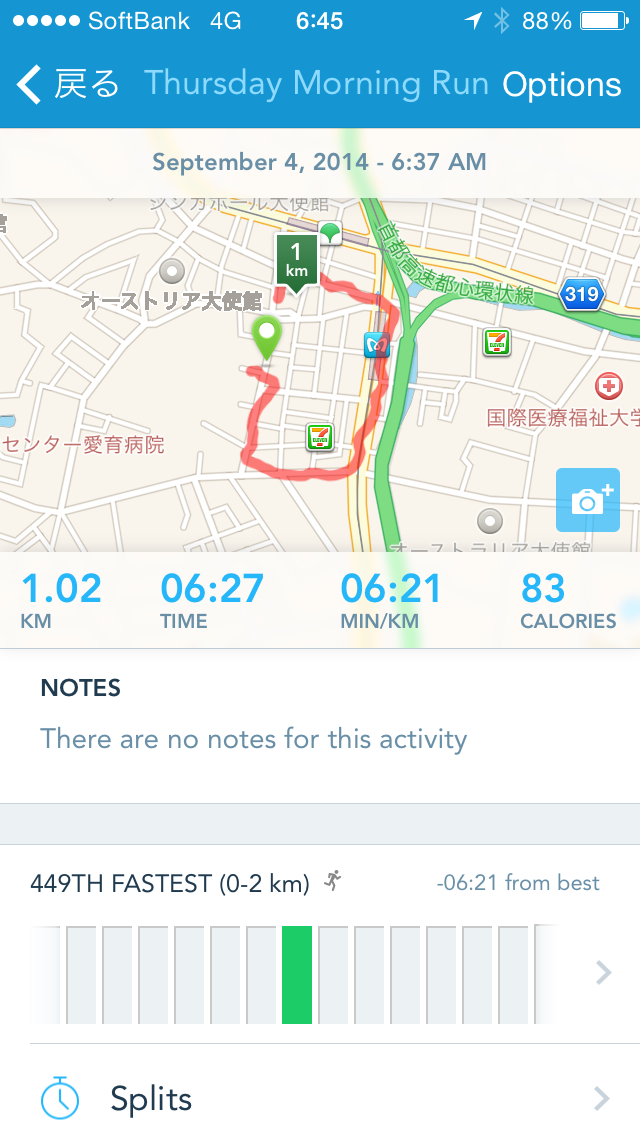
Task: Open the Splits details
Action: pyautogui.click(x=320, y=1099)
